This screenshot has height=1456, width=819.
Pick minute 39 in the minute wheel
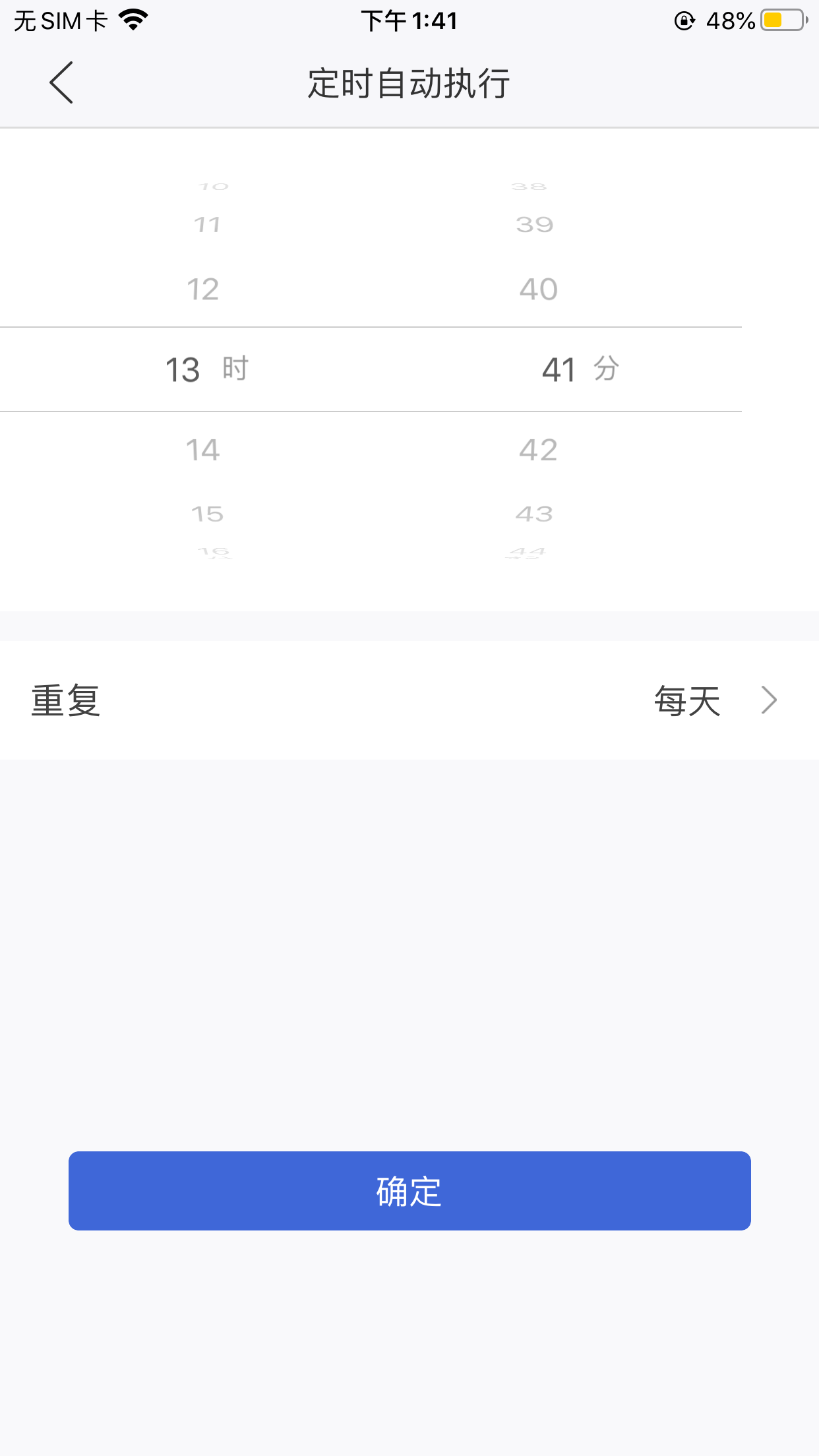pos(535,225)
